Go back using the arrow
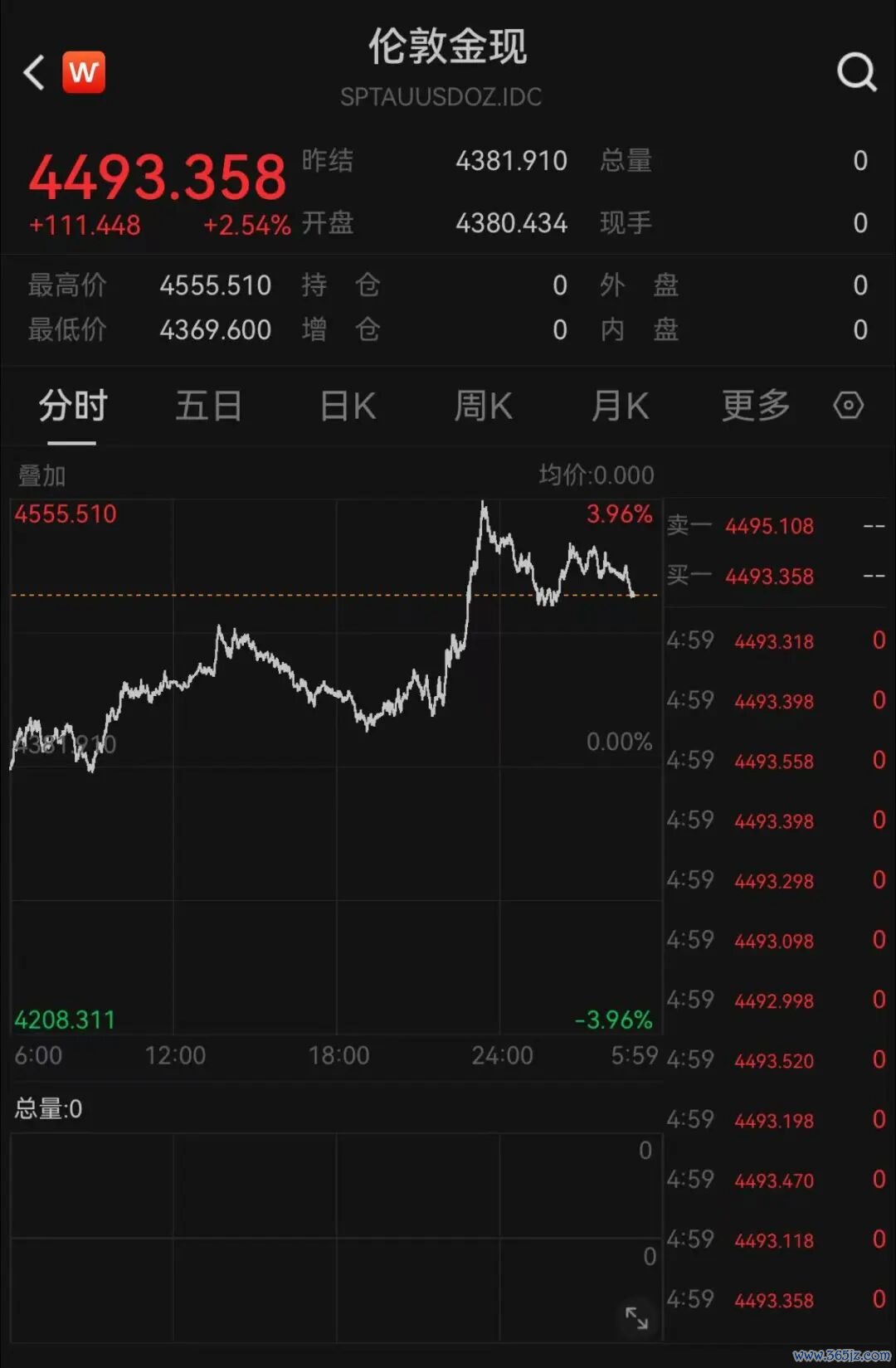The height and width of the screenshot is (1368, 896). coord(34,73)
